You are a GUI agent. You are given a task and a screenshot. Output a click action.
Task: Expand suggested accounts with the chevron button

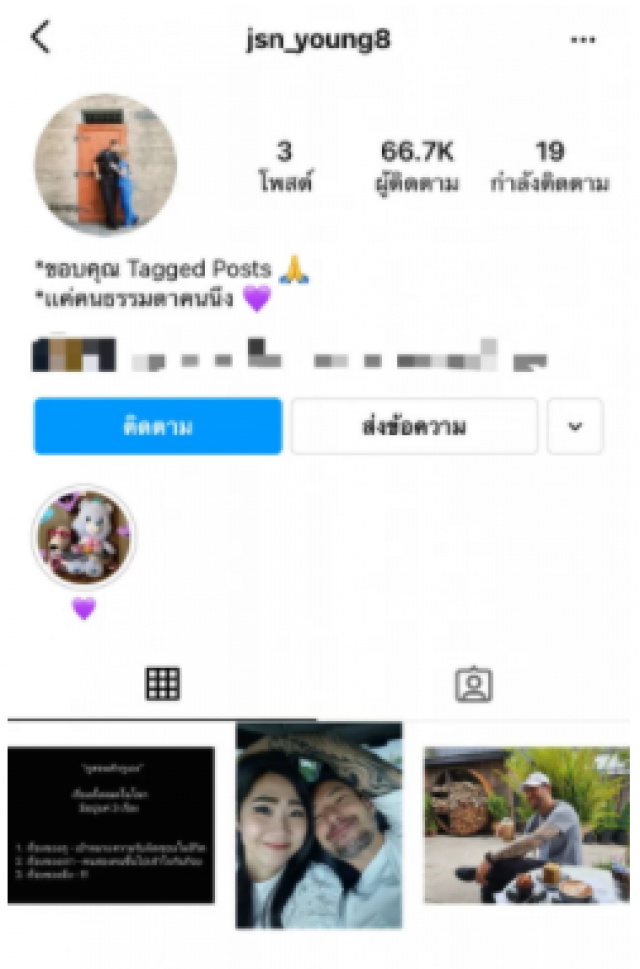[x=575, y=427]
